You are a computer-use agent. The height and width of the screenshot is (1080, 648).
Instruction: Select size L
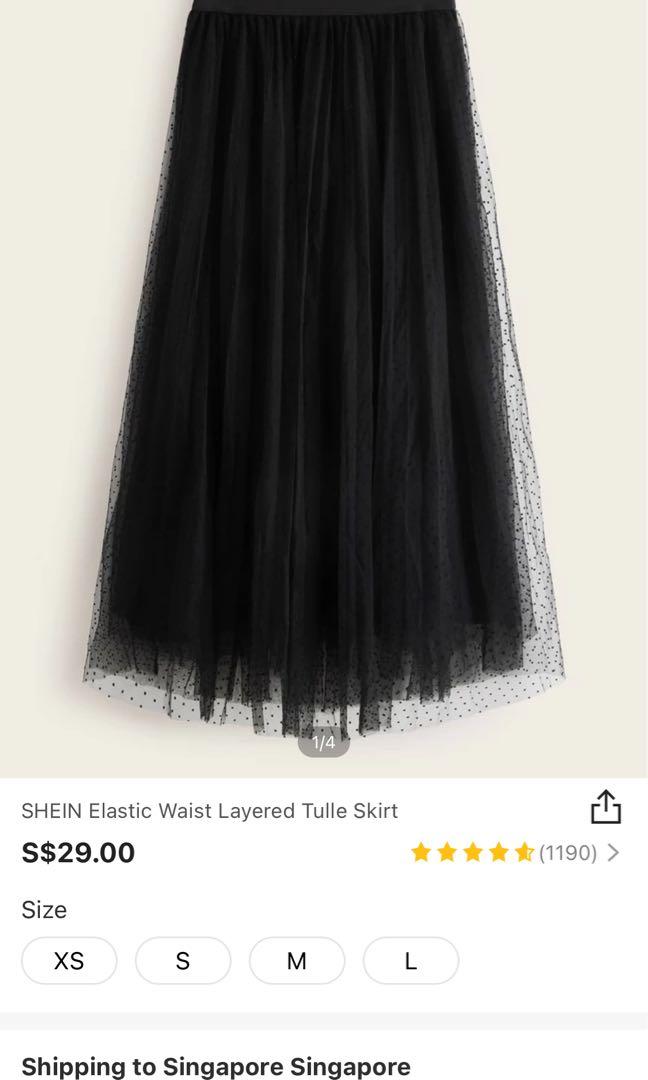(410, 961)
